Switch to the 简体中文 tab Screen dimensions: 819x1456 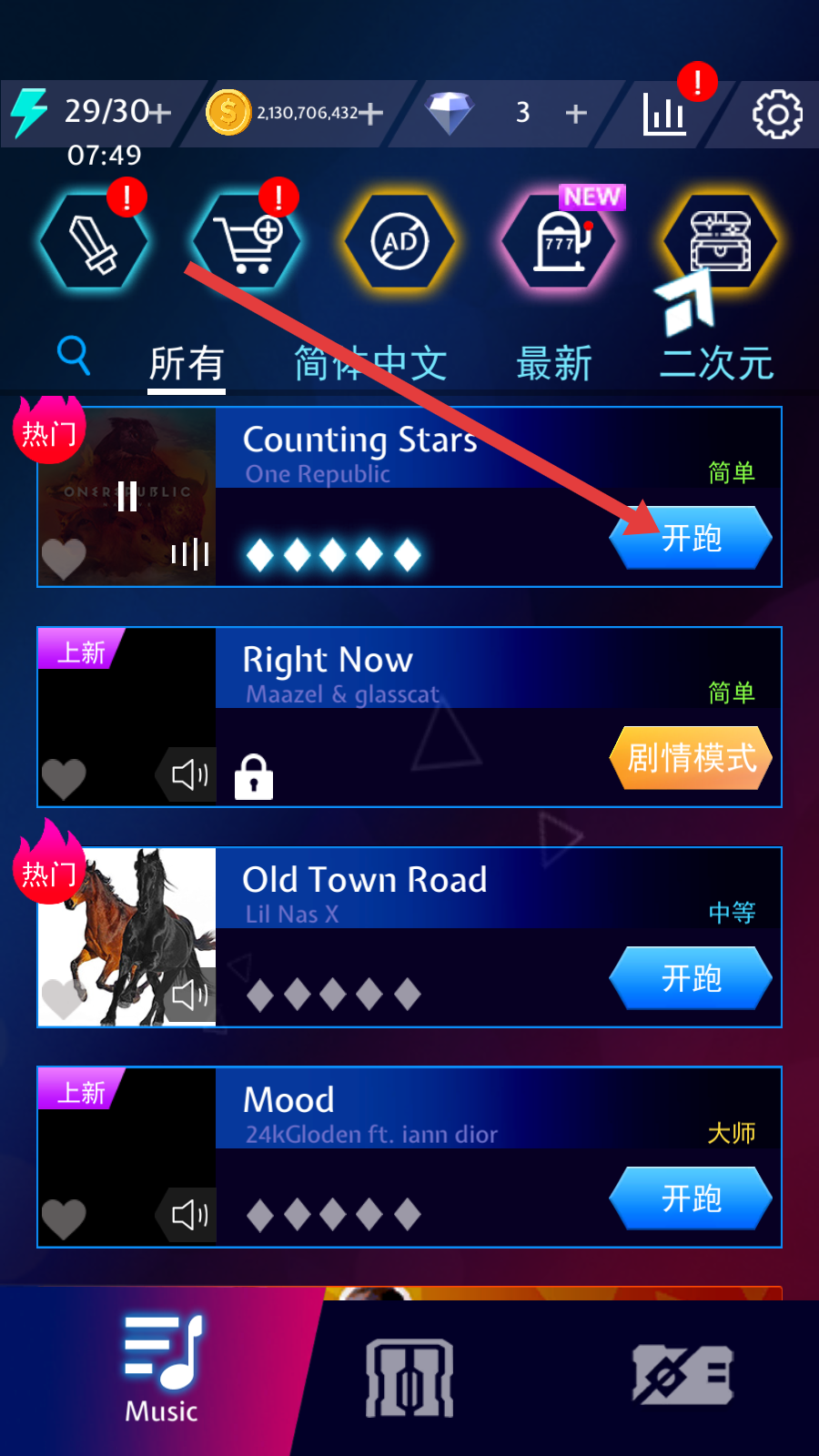[370, 364]
